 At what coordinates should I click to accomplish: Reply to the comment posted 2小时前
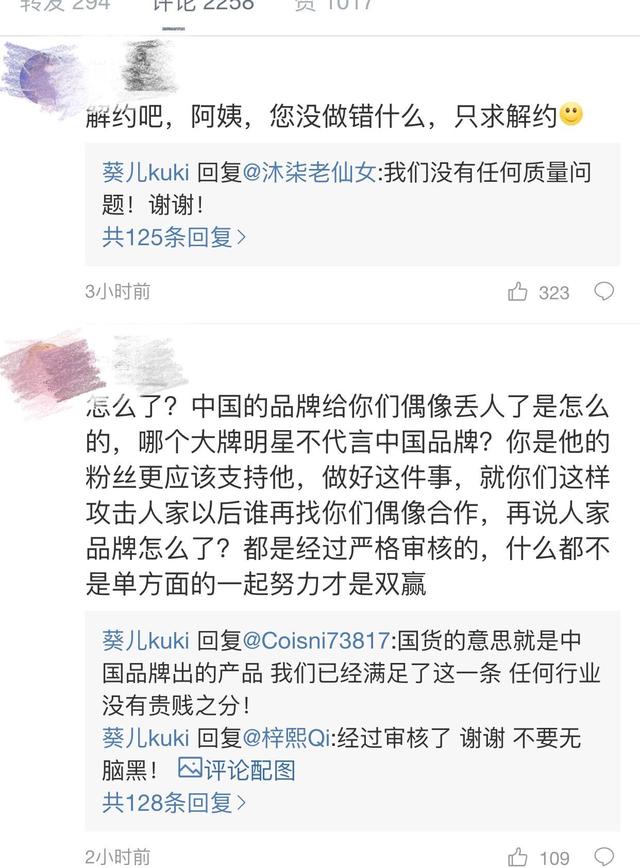click(x=604, y=857)
